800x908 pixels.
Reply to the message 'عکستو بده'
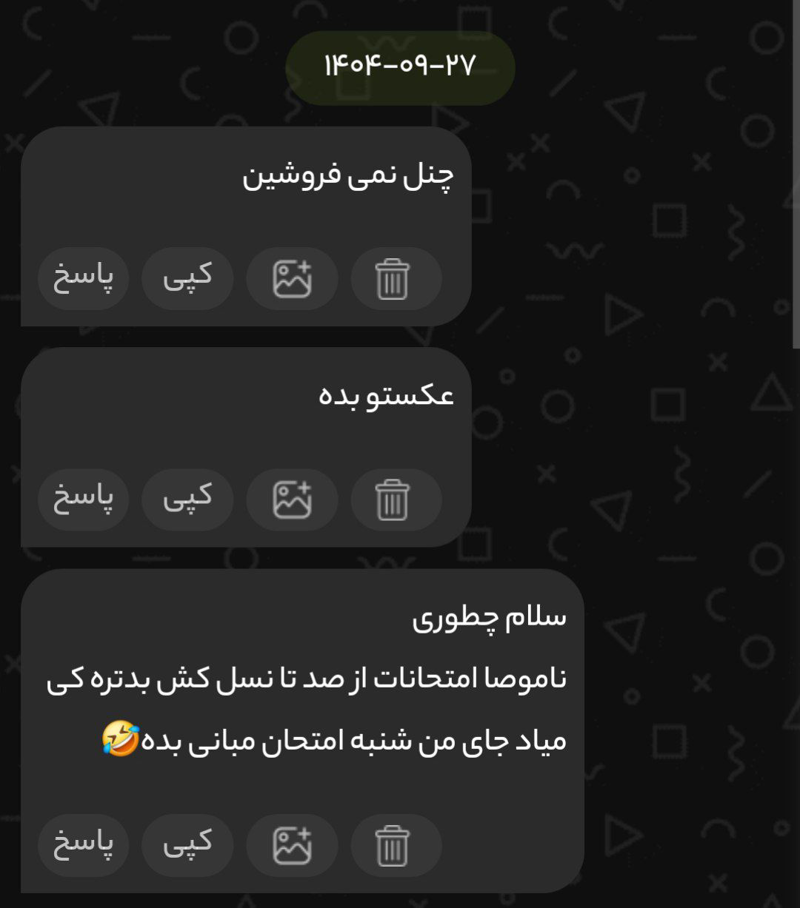click(x=84, y=499)
